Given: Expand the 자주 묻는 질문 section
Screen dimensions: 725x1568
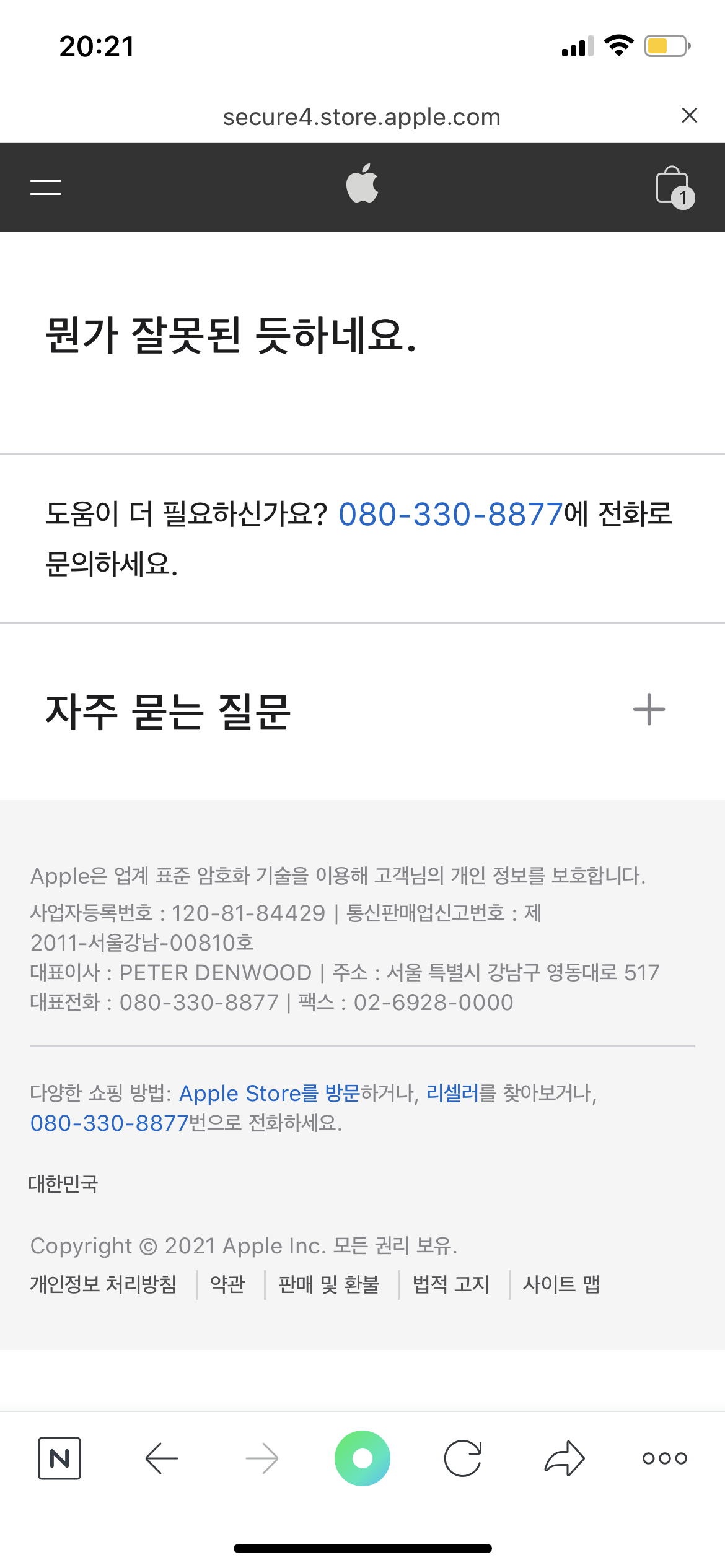Looking at the screenshot, I should (648, 710).
